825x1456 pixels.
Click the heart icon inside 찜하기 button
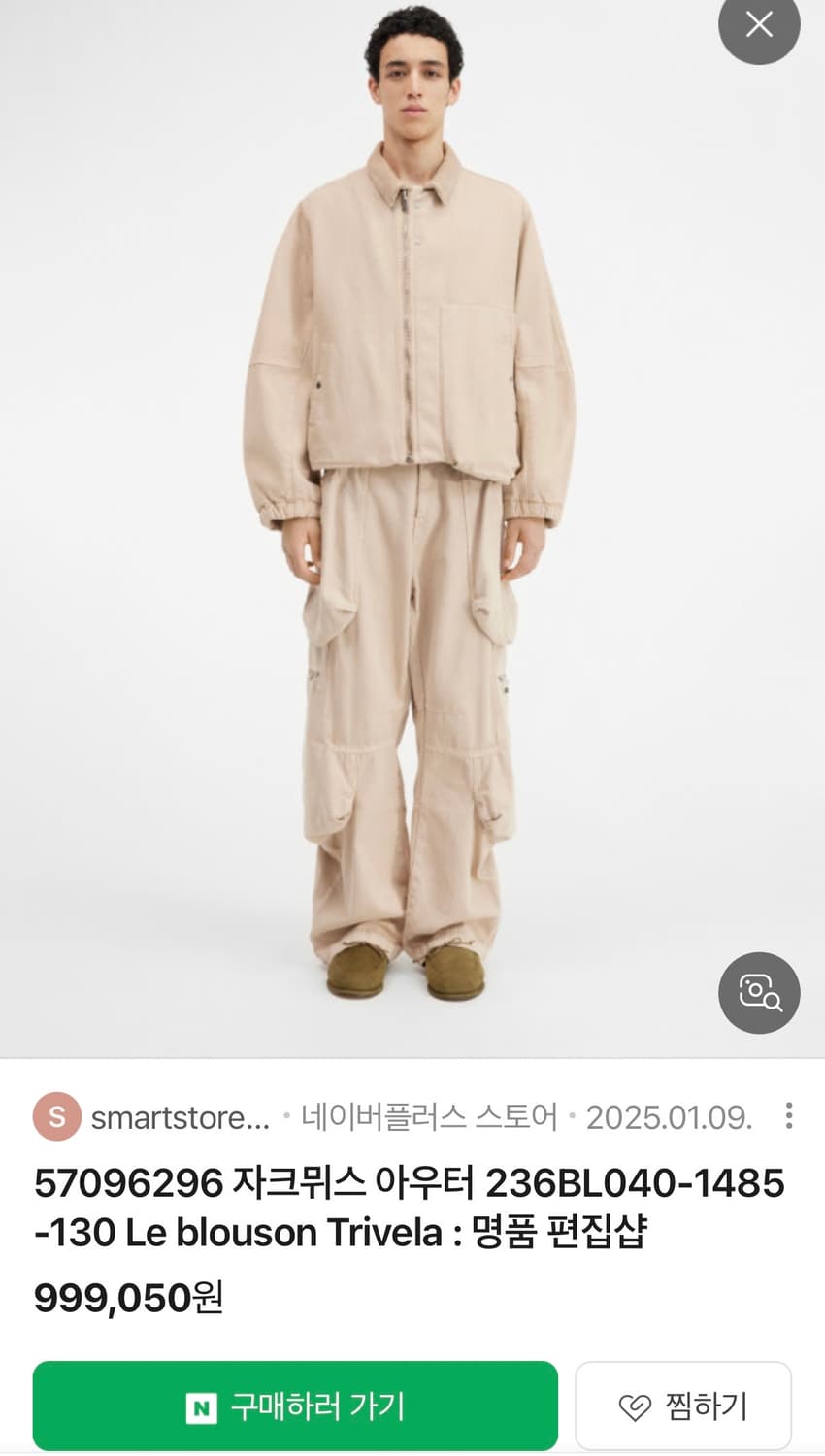click(x=635, y=1406)
